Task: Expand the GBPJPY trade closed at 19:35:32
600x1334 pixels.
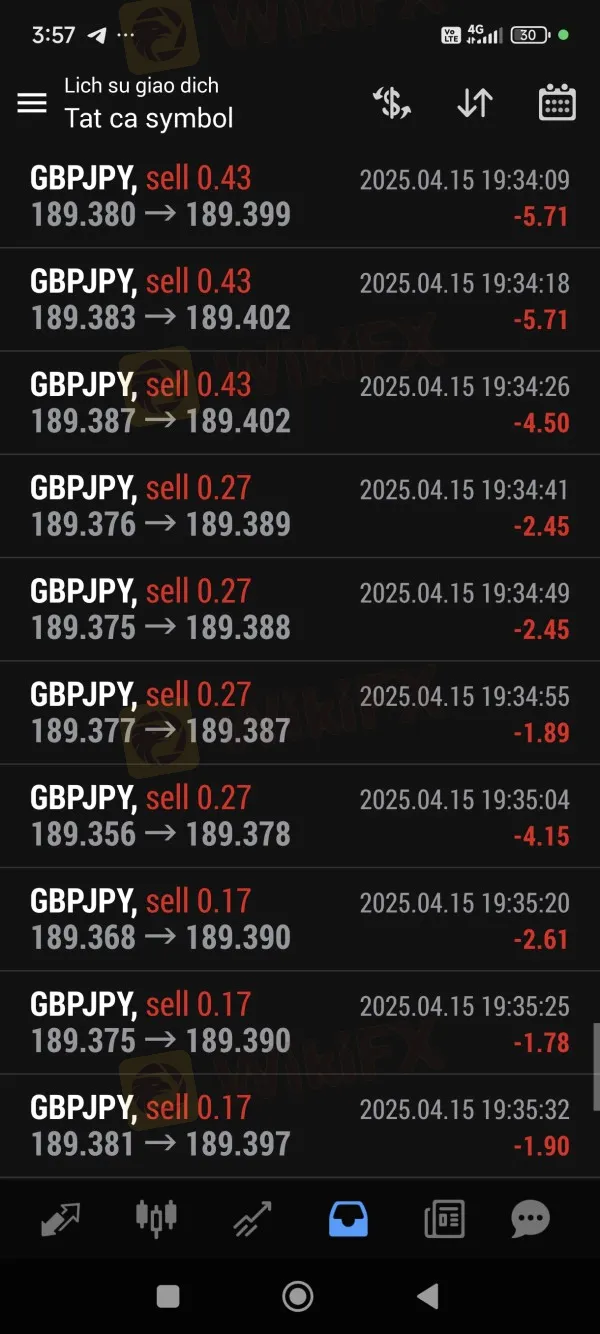Action: (x=300, y=1126)
